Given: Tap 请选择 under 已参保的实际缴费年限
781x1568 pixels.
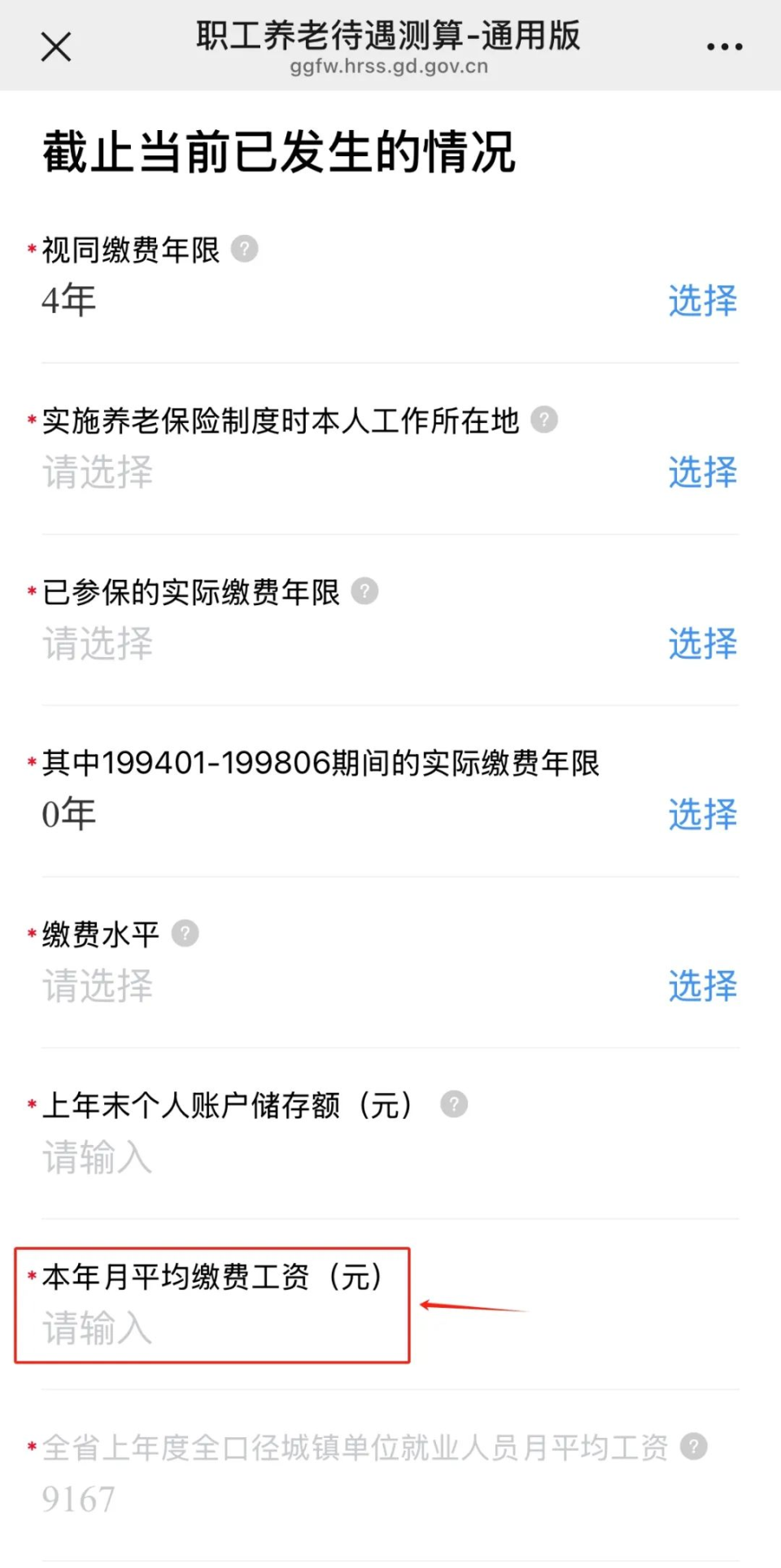Looking at the screenshot, I should click(x=96, y=644).
